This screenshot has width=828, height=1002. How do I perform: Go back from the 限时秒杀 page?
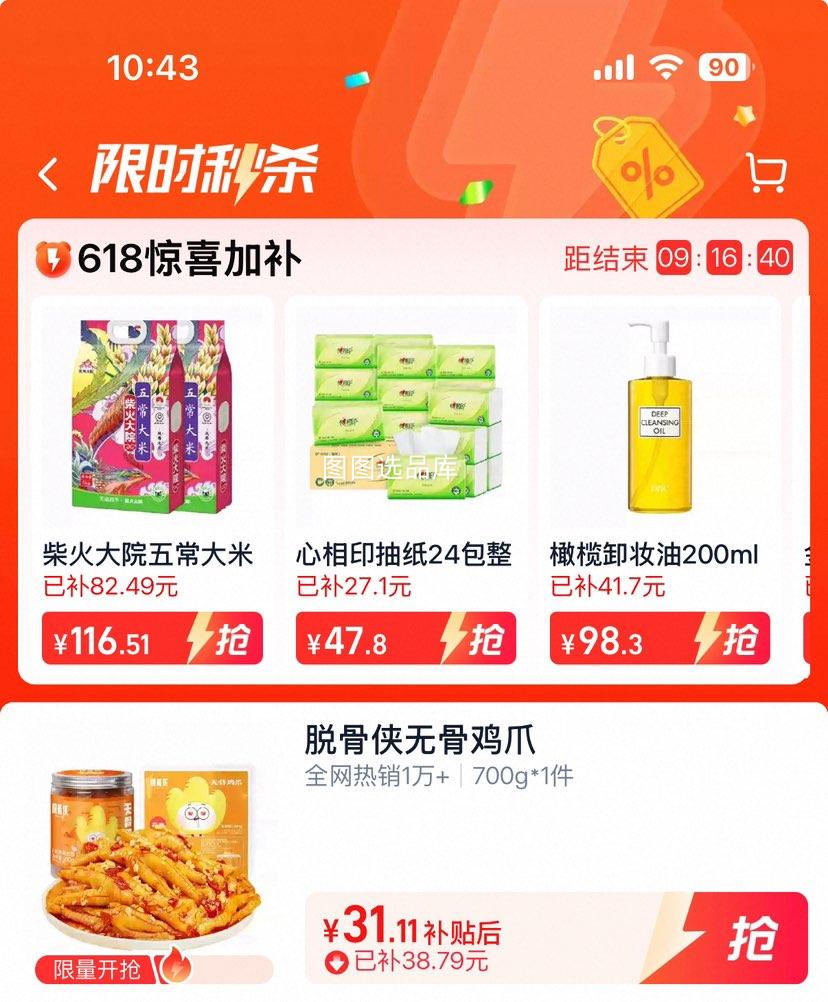click(48, 174)
